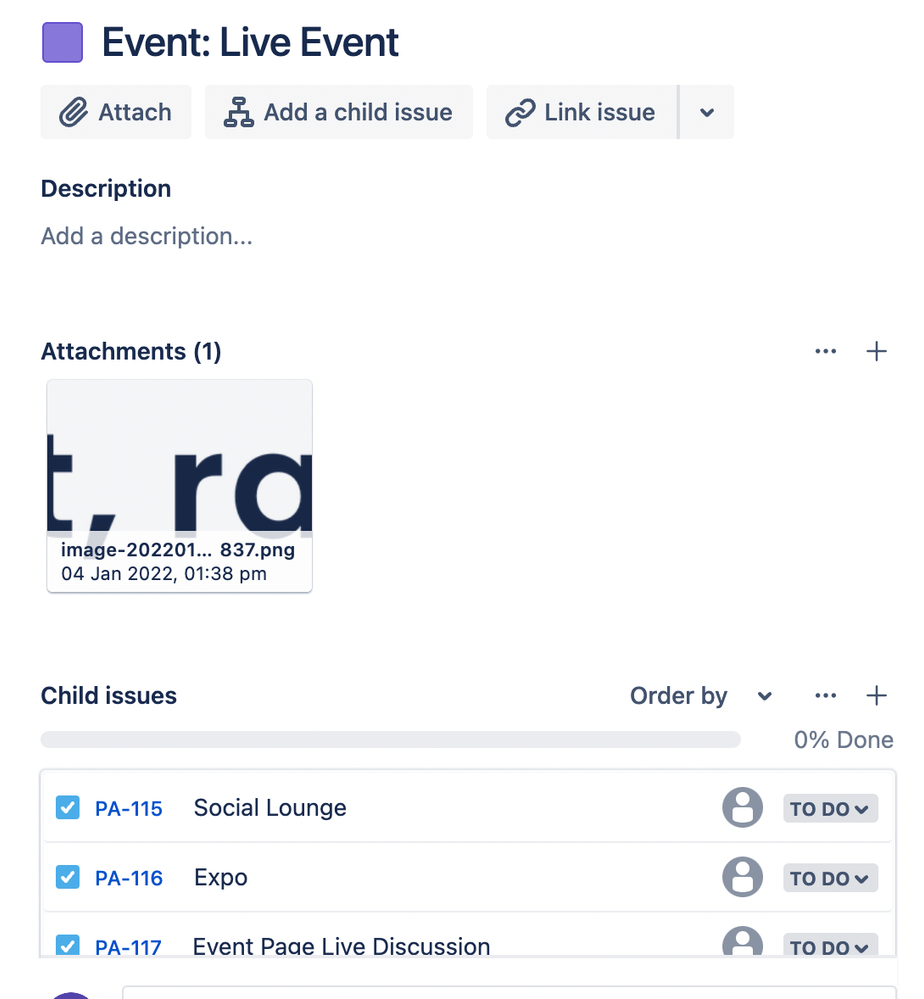Add a child issue
Screen dimensions: 924x999
(x=338, y=112)
